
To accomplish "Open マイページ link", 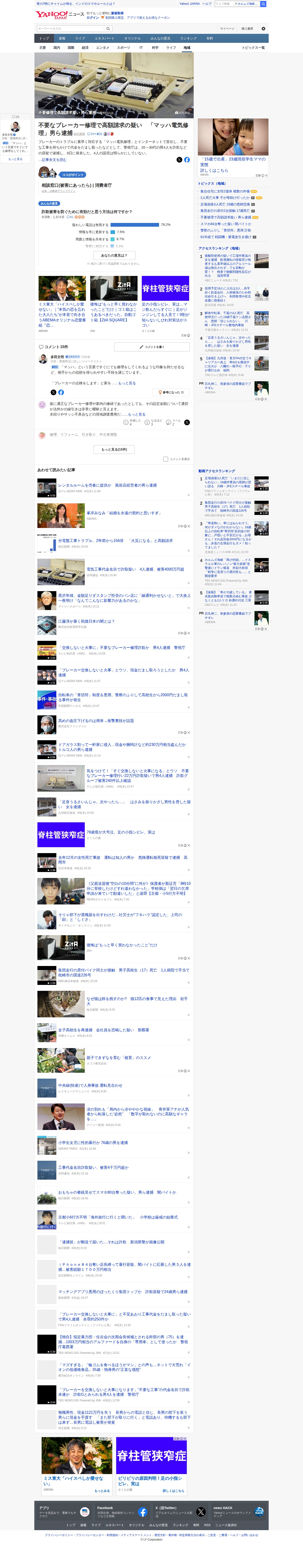I will [x=226, y=29].
